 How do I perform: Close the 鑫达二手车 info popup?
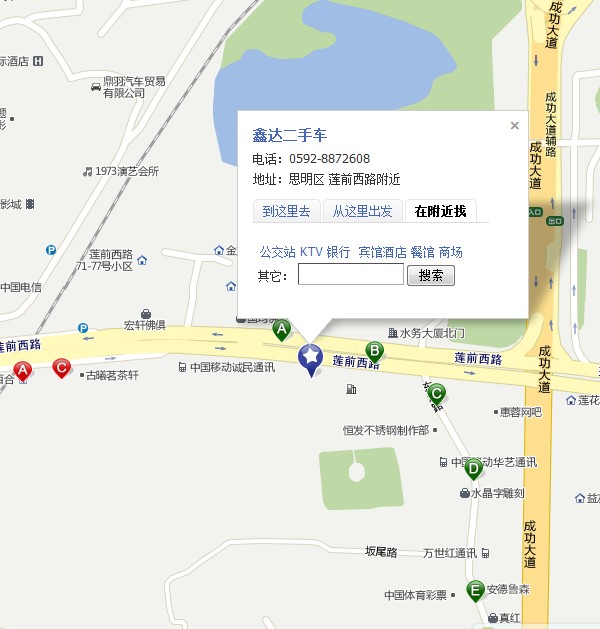click(x=514, y=126)
